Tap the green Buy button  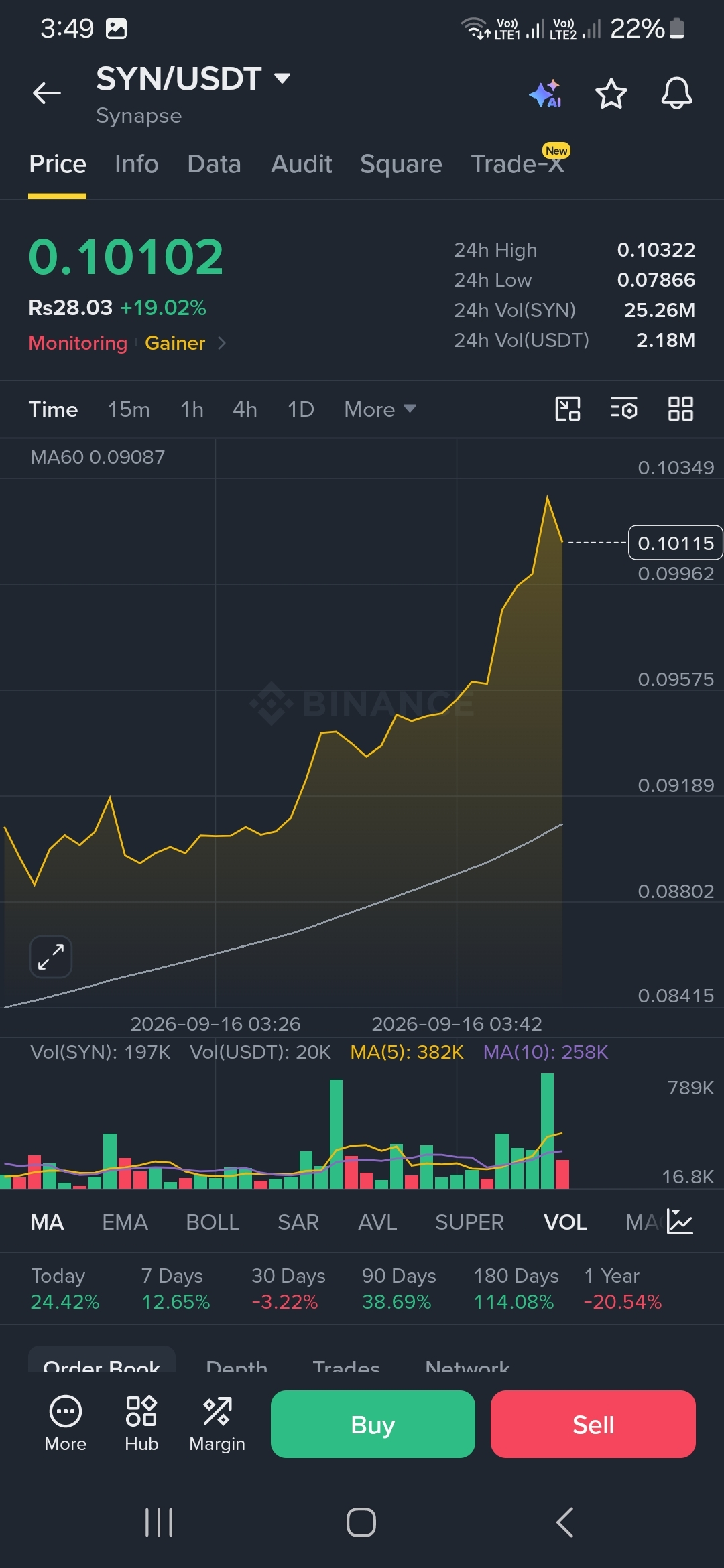coord(373,1424)
